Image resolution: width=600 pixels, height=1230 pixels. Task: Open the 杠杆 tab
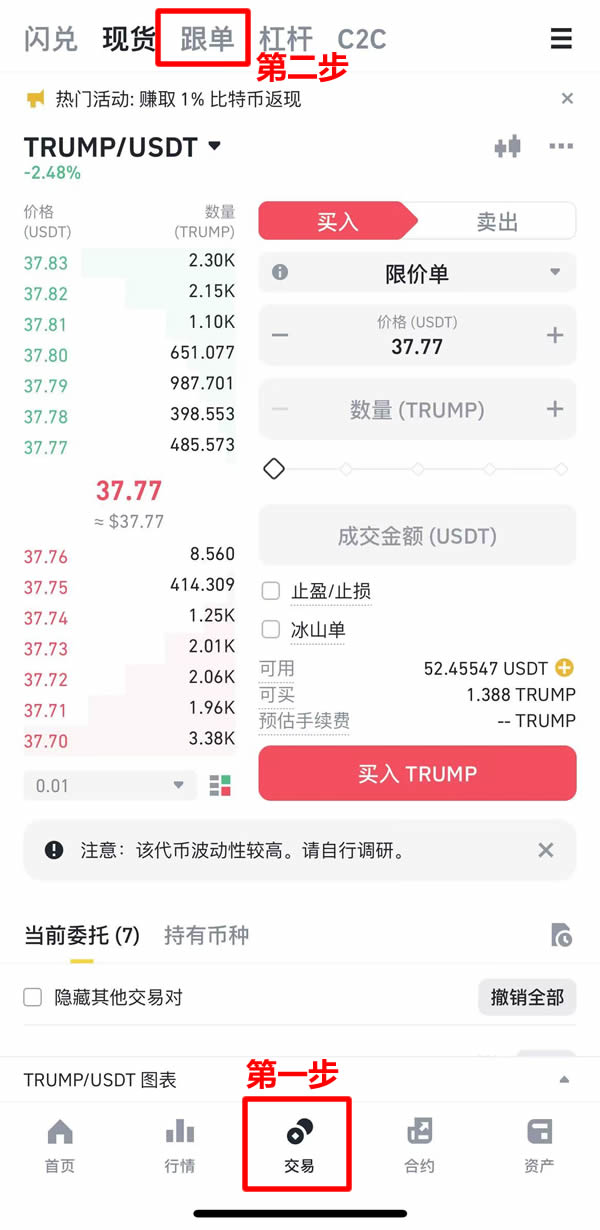click(x=286, y=39)
